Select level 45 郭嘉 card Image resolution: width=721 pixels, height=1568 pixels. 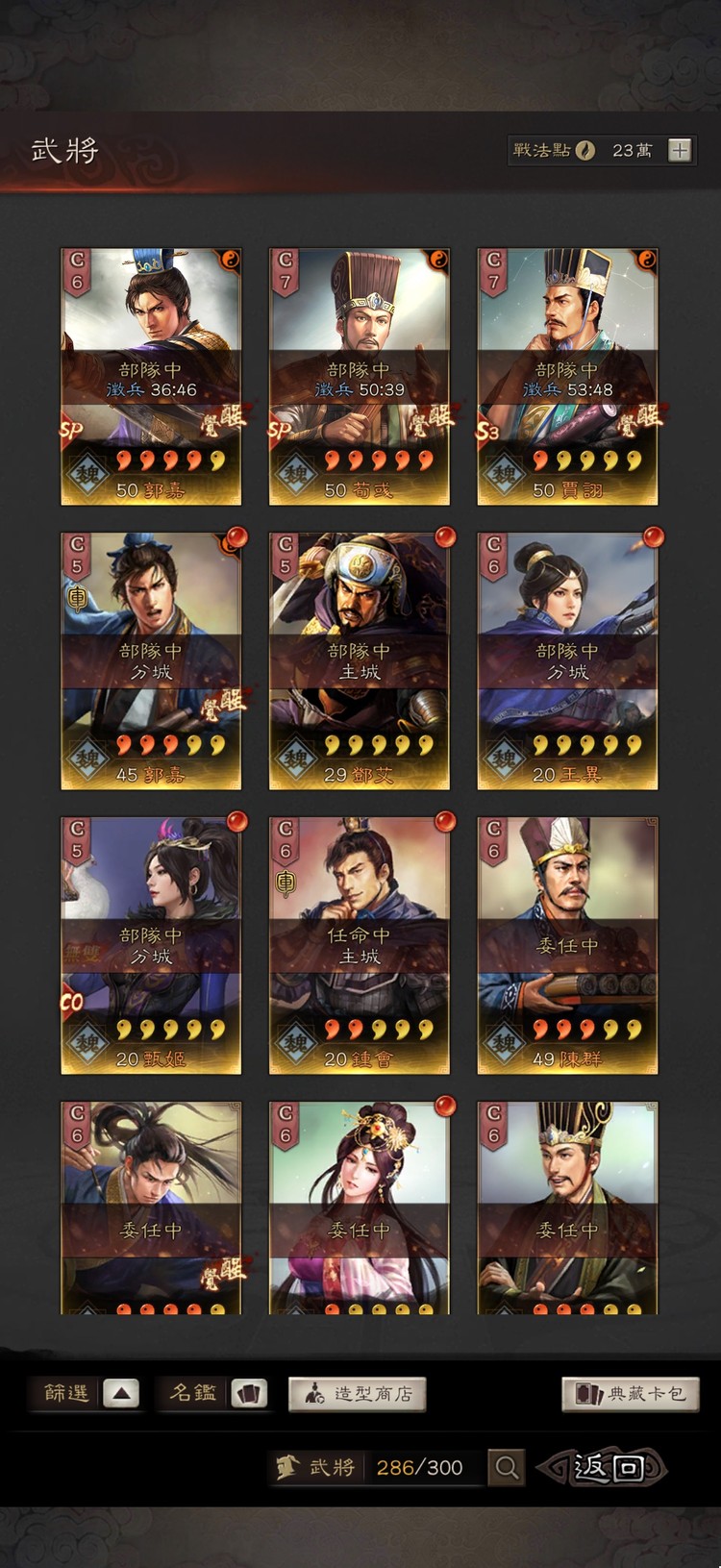[151, 660]
